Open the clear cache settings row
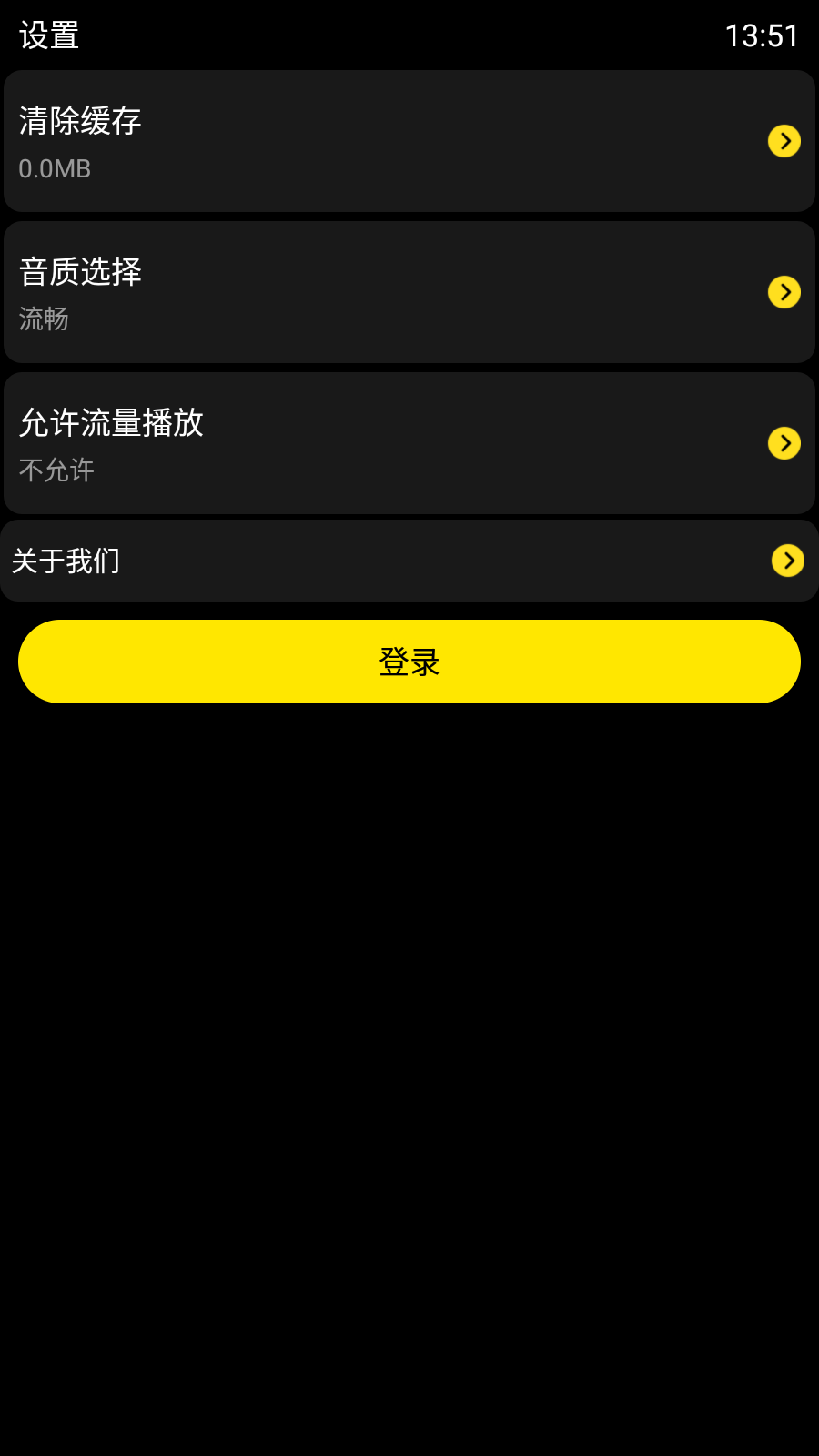The height and width of the screenshot is (1456, 819). click(x=409, y=141)
